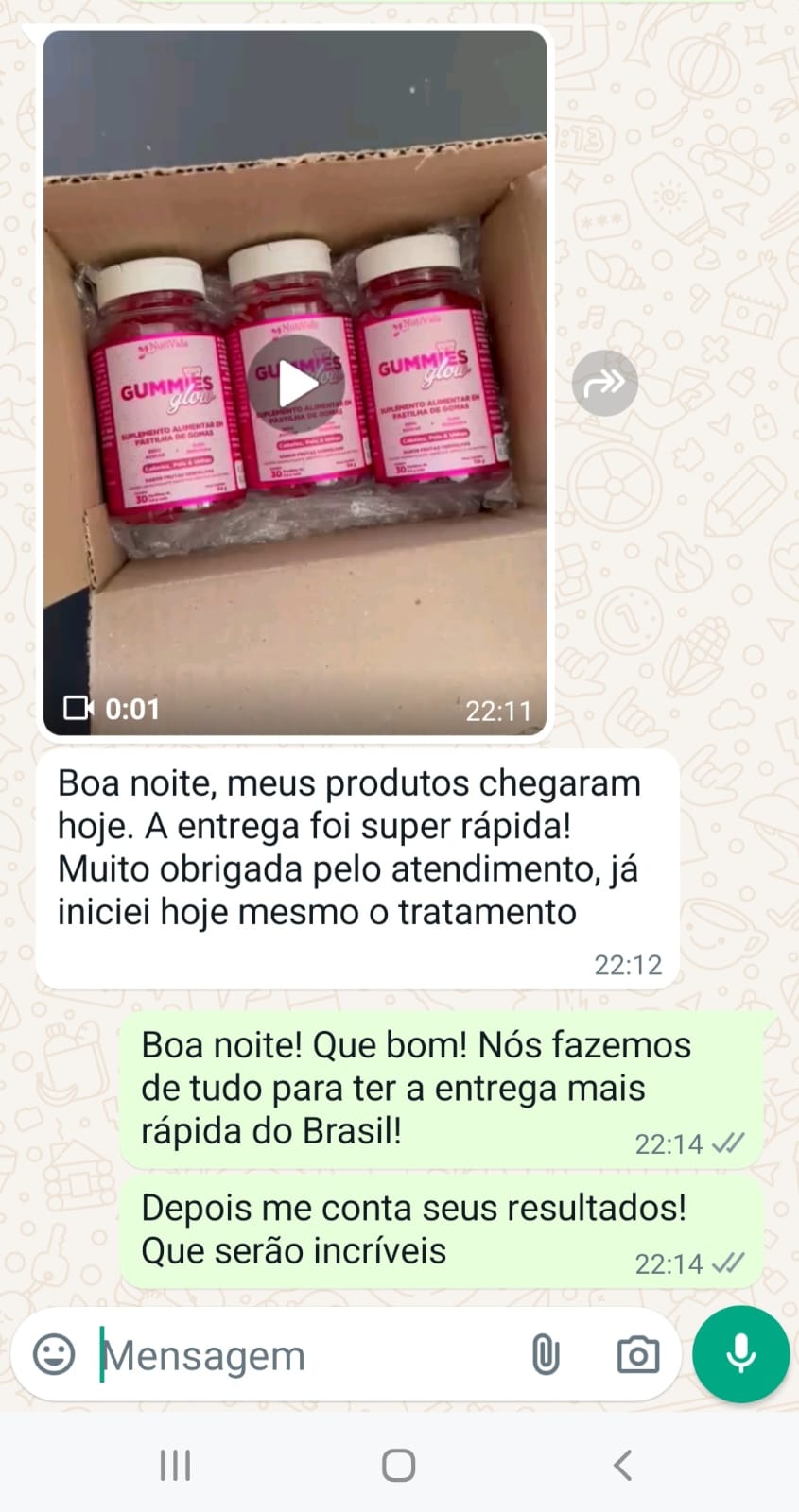The height and width of the screenshot is (1512, 799).
Task: Open the attachment paperclip
Action: point(546,1354)
